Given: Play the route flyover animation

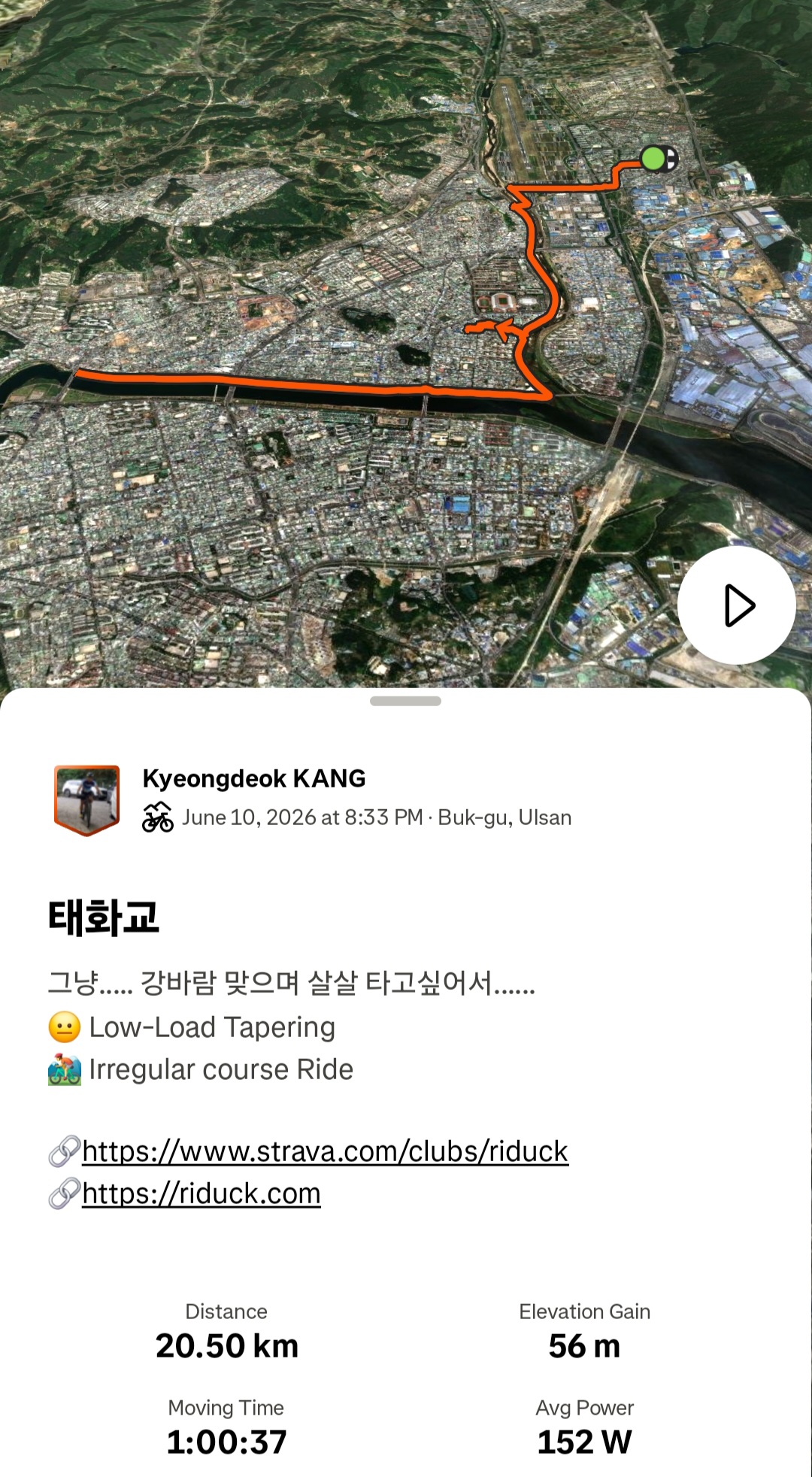Looking at the screenshot, I should coord(737,605).
